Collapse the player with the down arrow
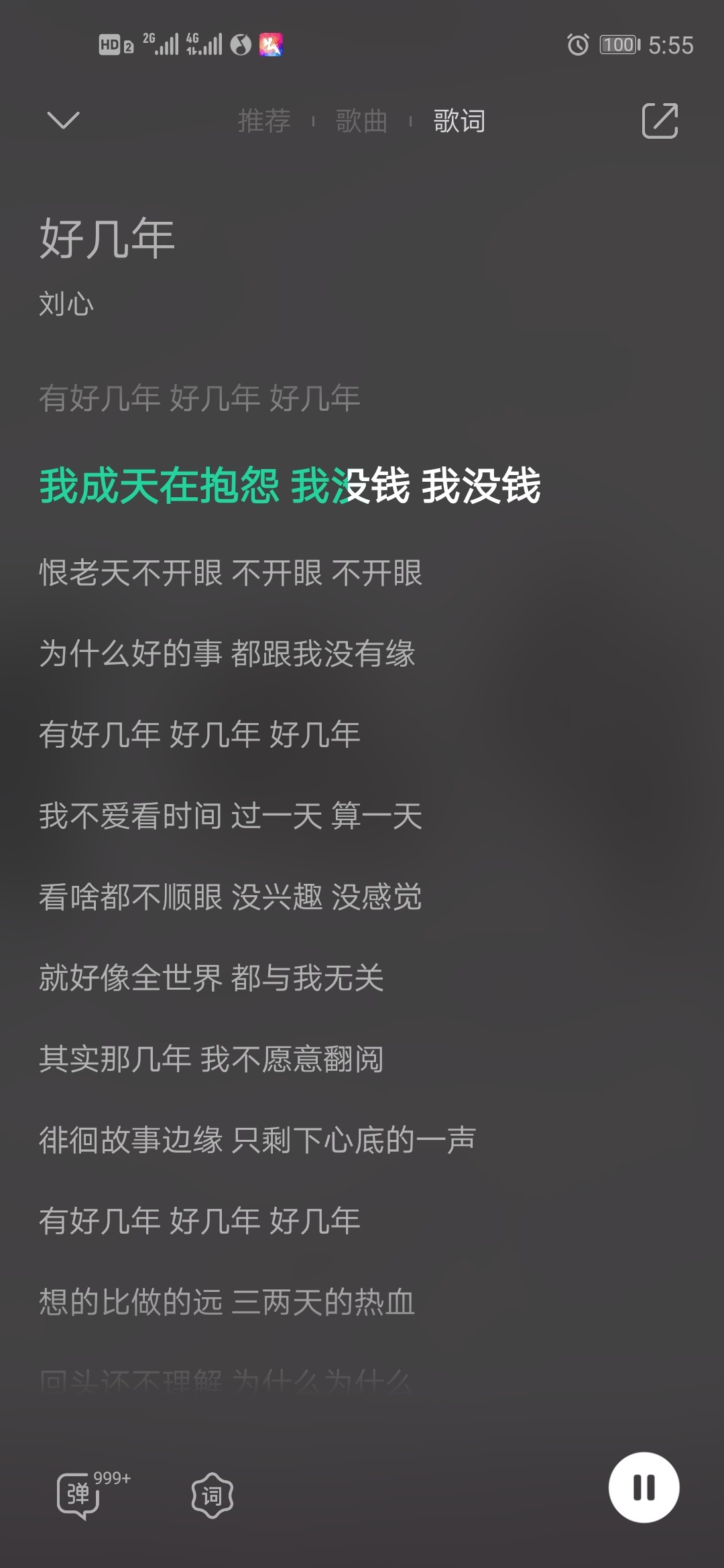 (63, 121)
